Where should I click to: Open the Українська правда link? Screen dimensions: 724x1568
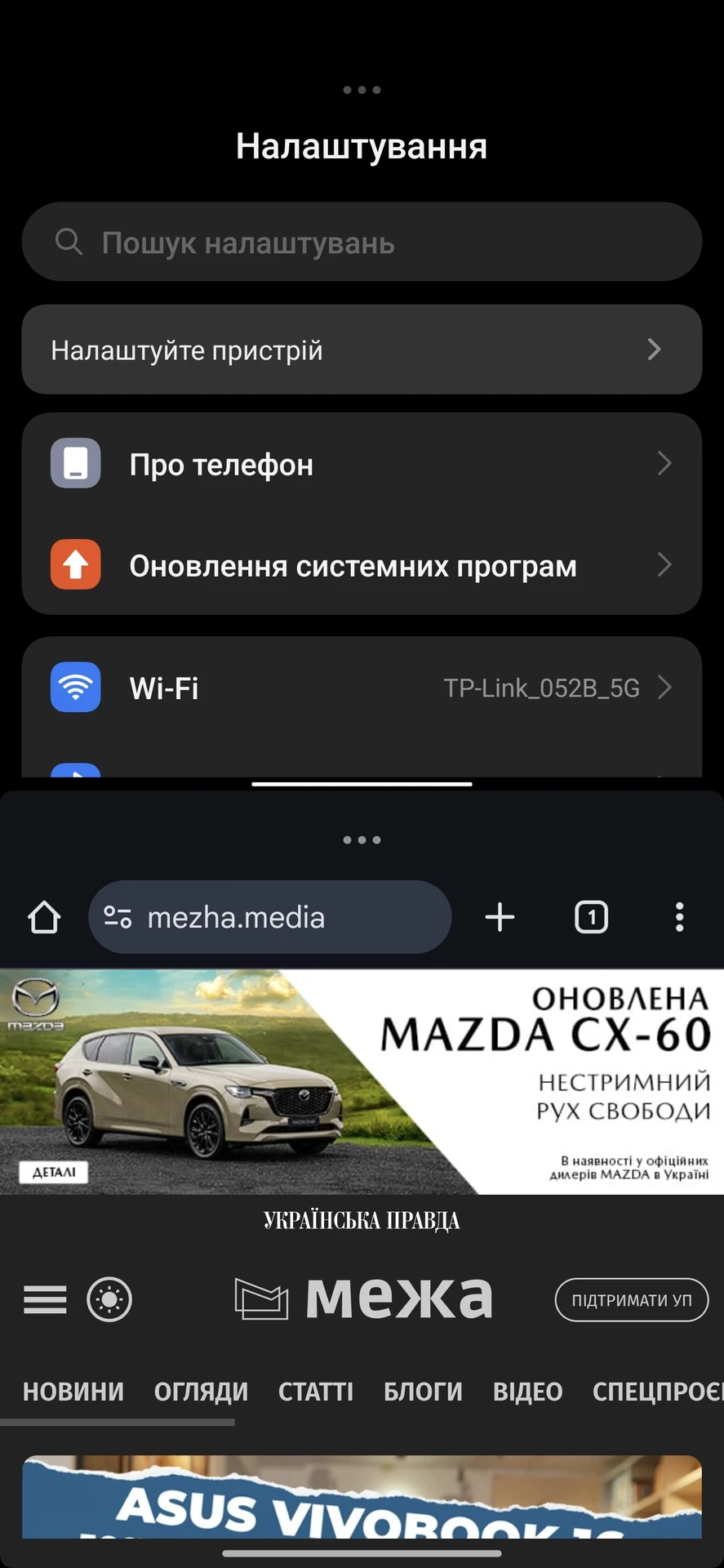pos(362,1221)
